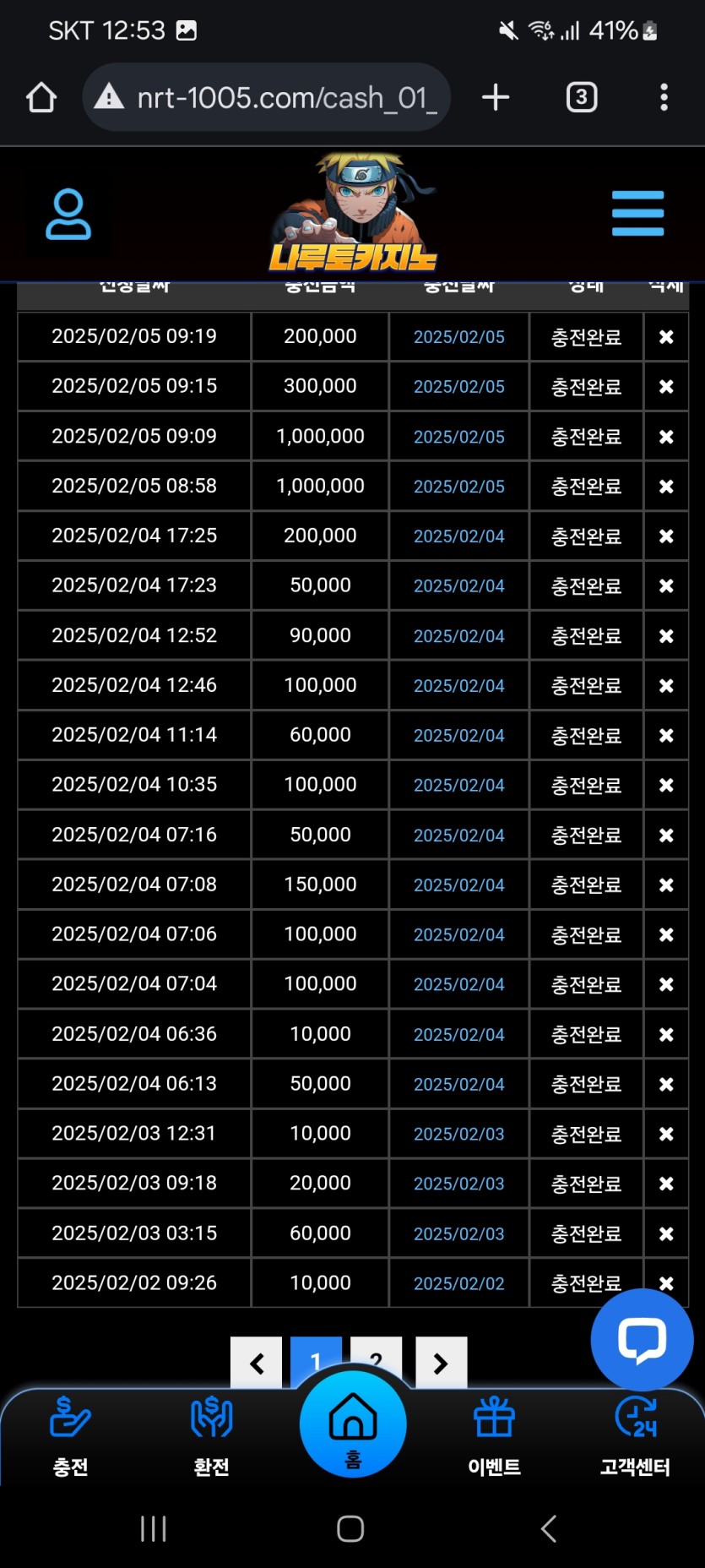Viewport: 705px width, 1568px height.
Task: Switch to the 환전 tab
Action: pos(211,1436)
